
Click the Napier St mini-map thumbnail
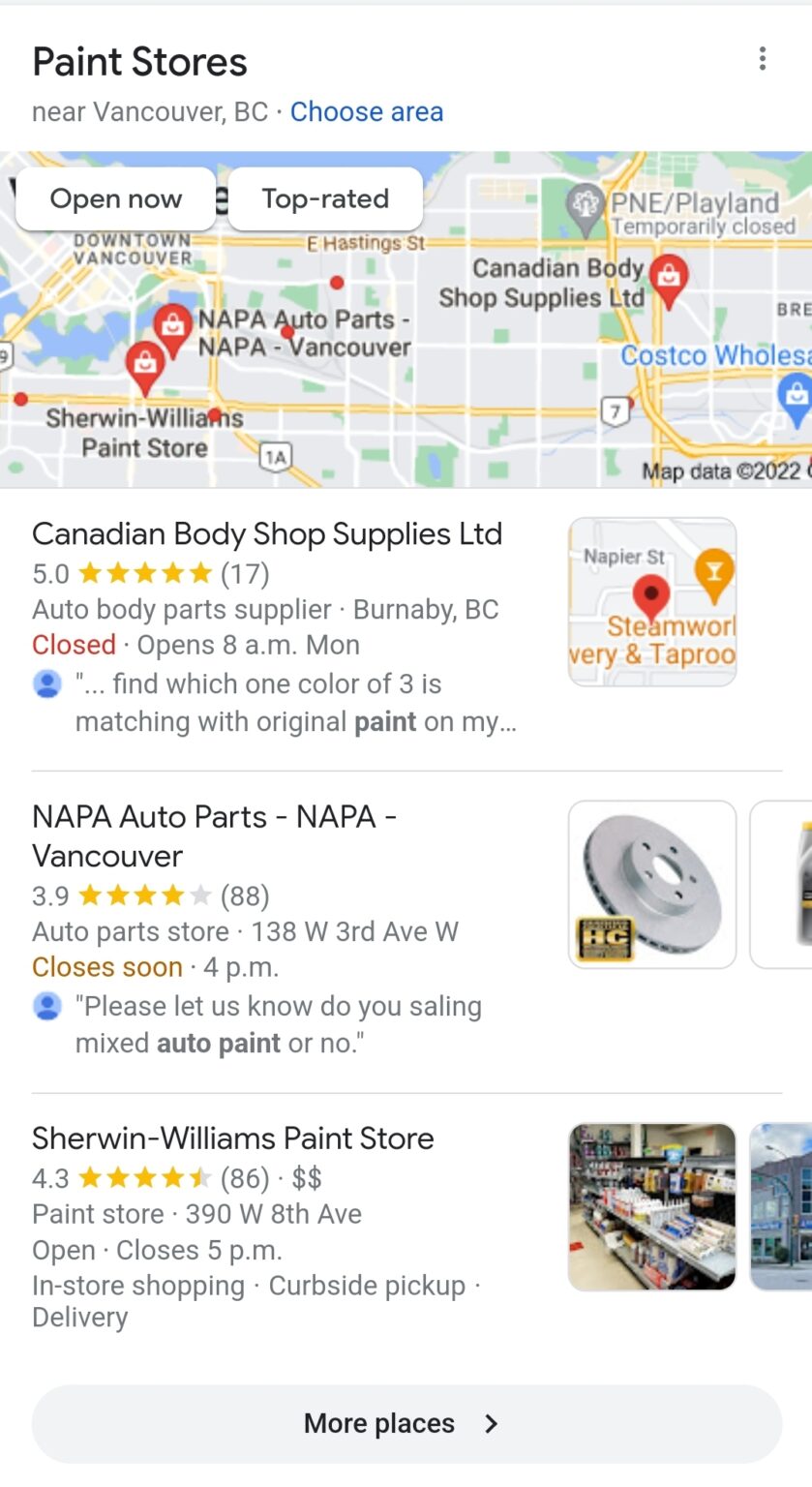(651, 600)
